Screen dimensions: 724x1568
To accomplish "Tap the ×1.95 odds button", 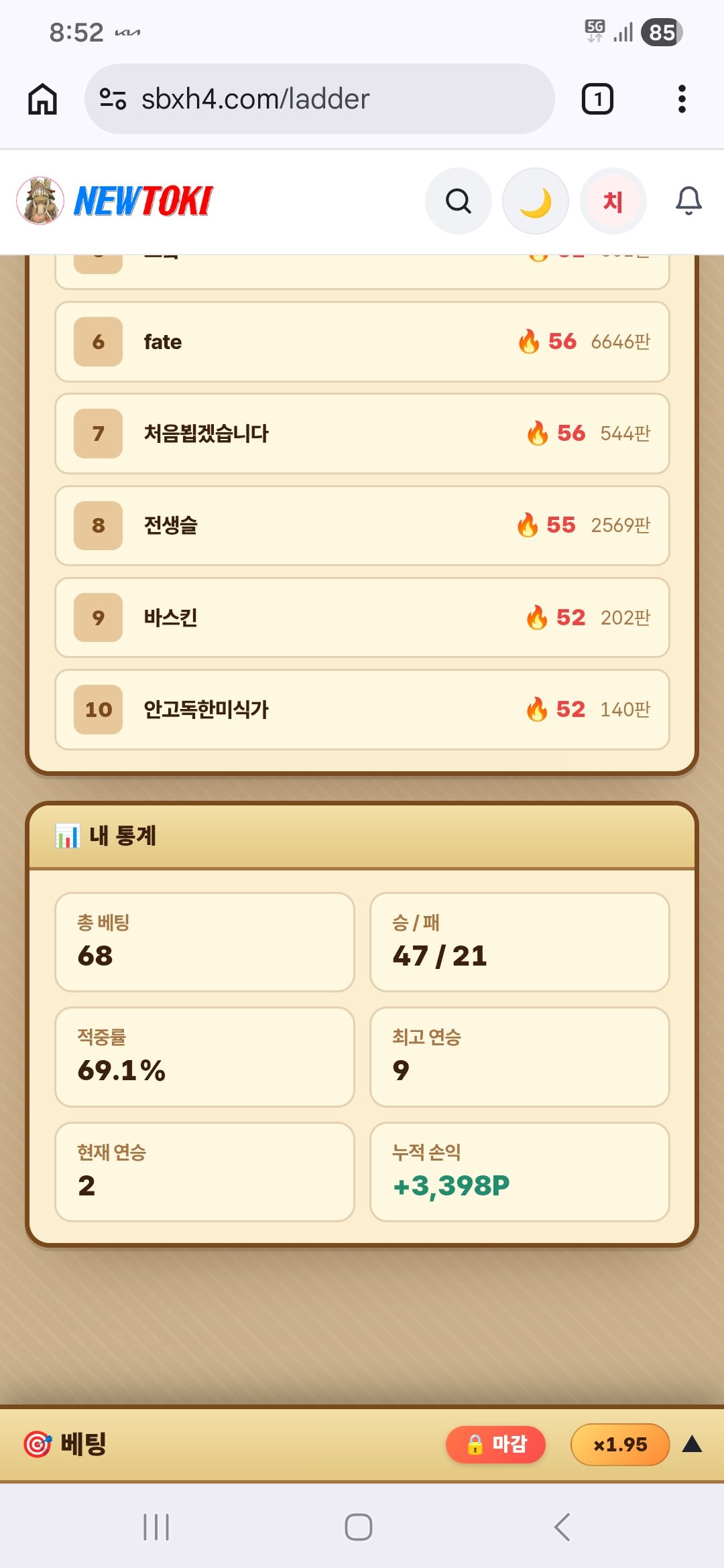I will [620, 1444].
